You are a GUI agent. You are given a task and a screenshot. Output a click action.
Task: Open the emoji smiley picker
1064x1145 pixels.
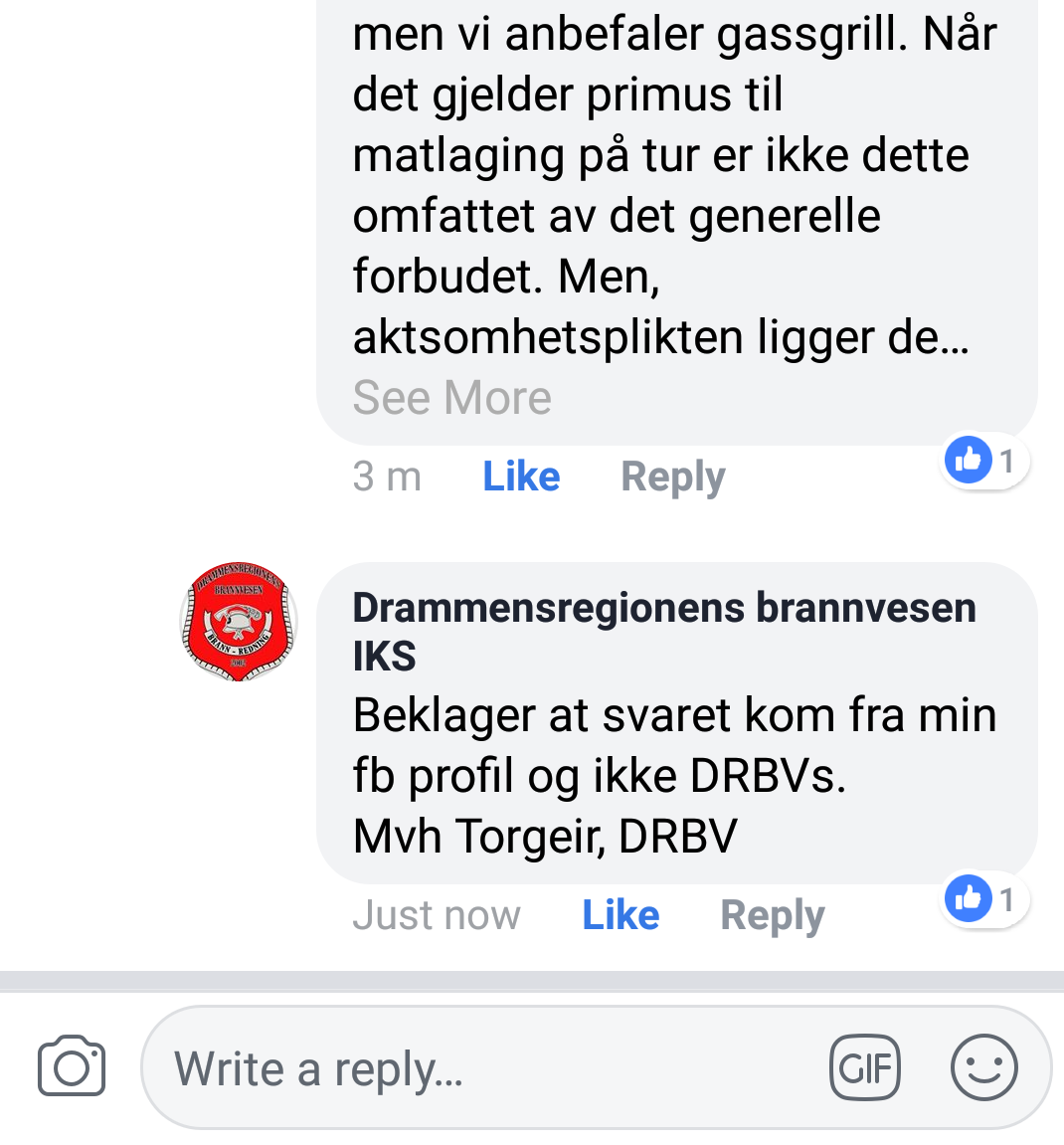click(x=983, y=1068)
